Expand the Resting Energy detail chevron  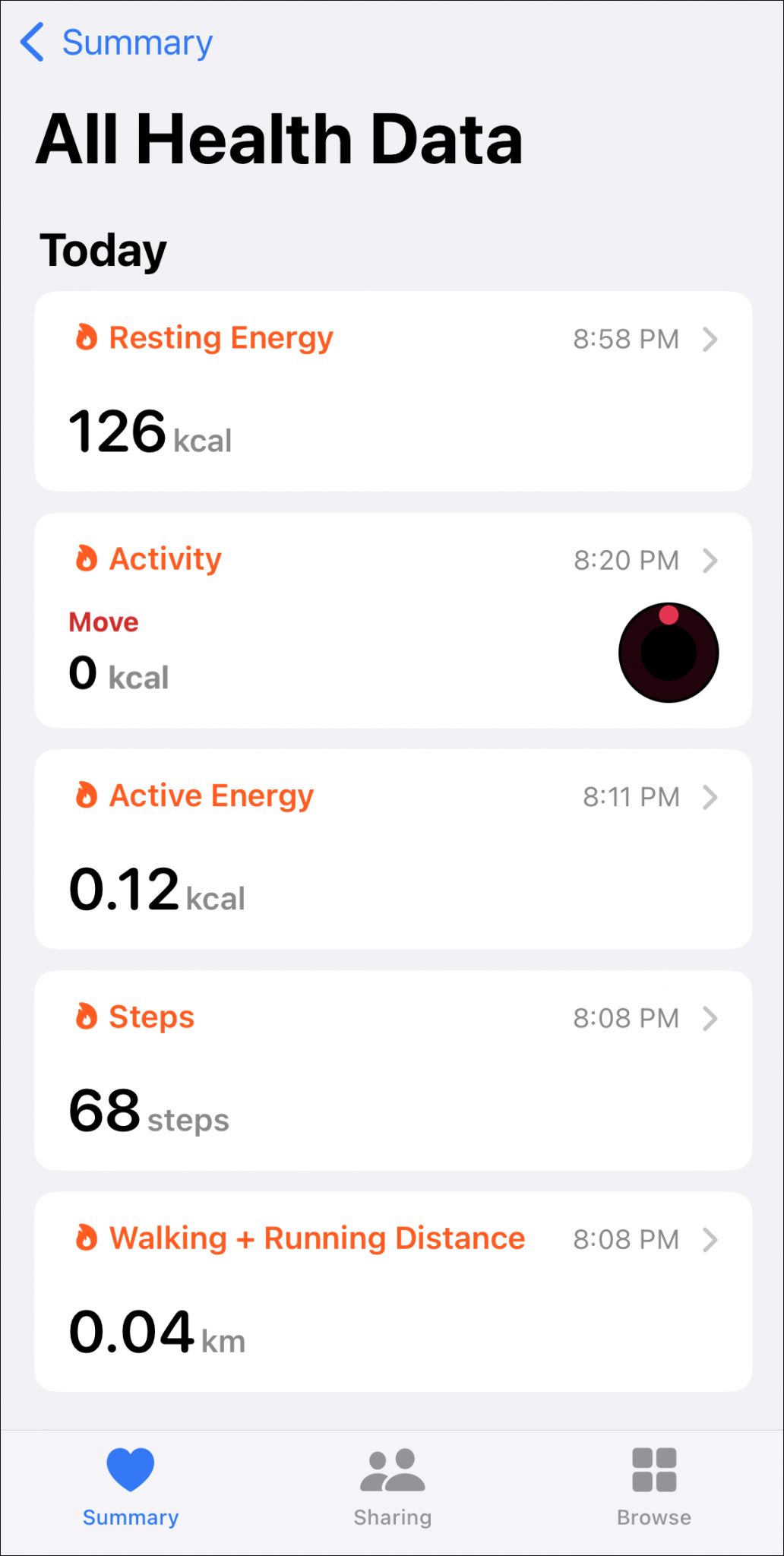pyautogui.click(x=711, y=340)
